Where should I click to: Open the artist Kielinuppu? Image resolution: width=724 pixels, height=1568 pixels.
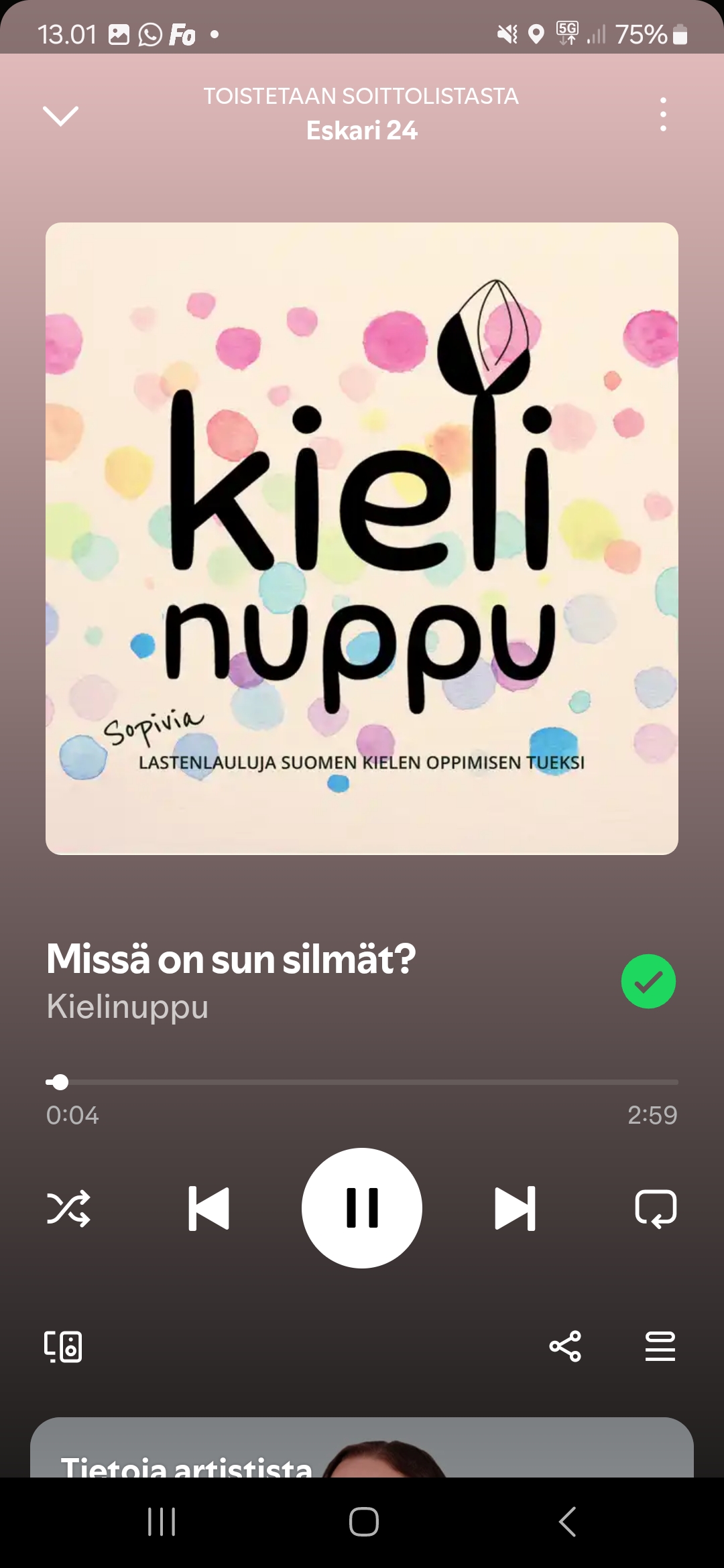pyautogui.click(x=127, y=1006)
